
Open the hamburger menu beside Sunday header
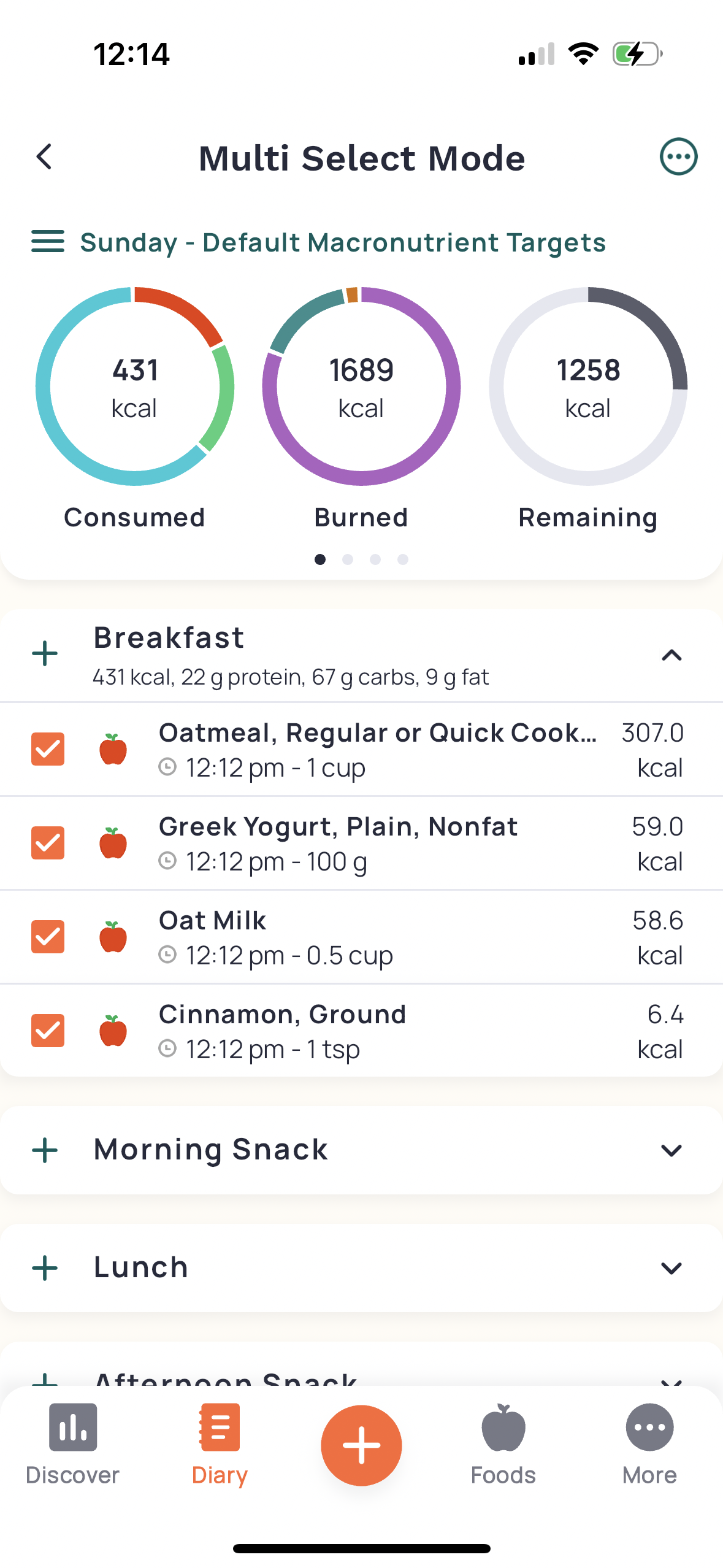click(x=48, y=241)
